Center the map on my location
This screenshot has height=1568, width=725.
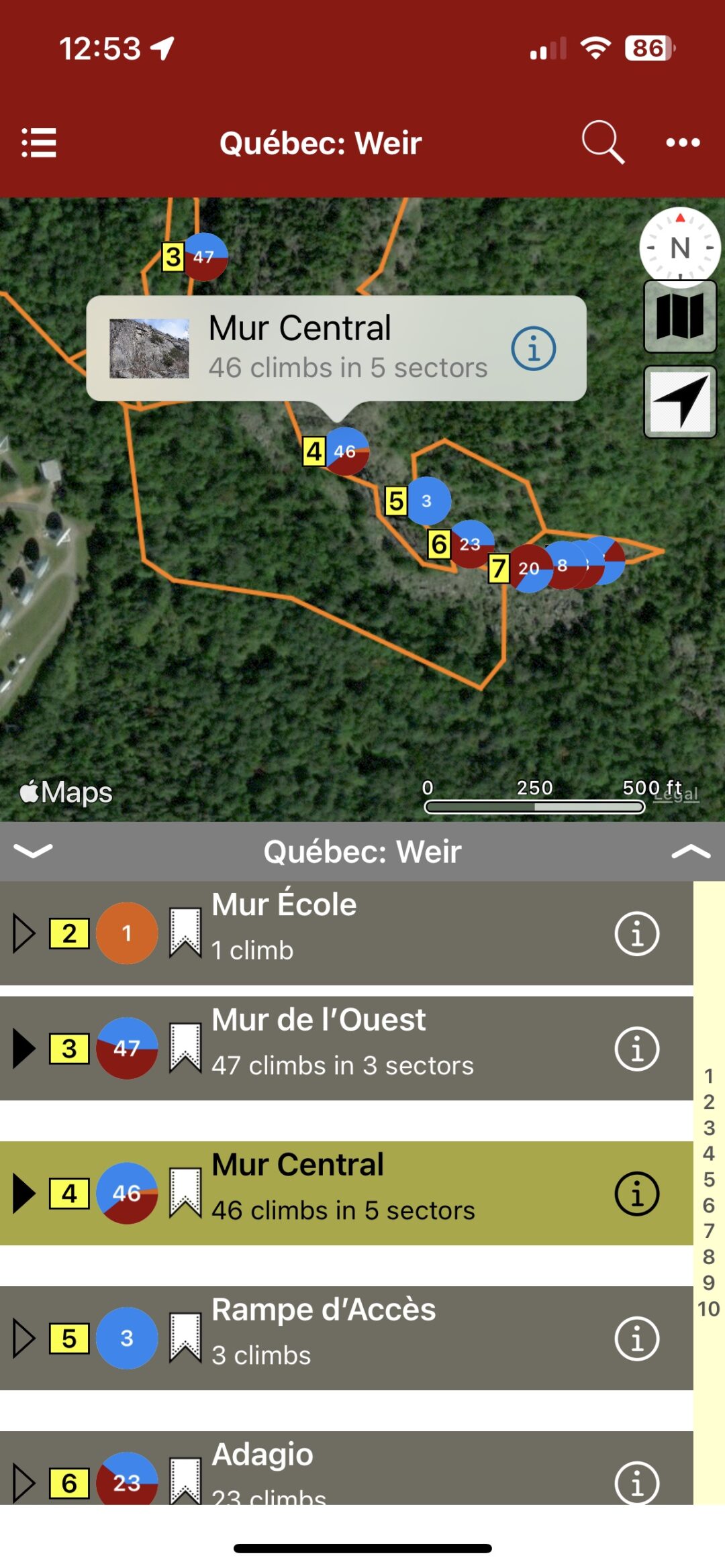click(x=679, y=401)
